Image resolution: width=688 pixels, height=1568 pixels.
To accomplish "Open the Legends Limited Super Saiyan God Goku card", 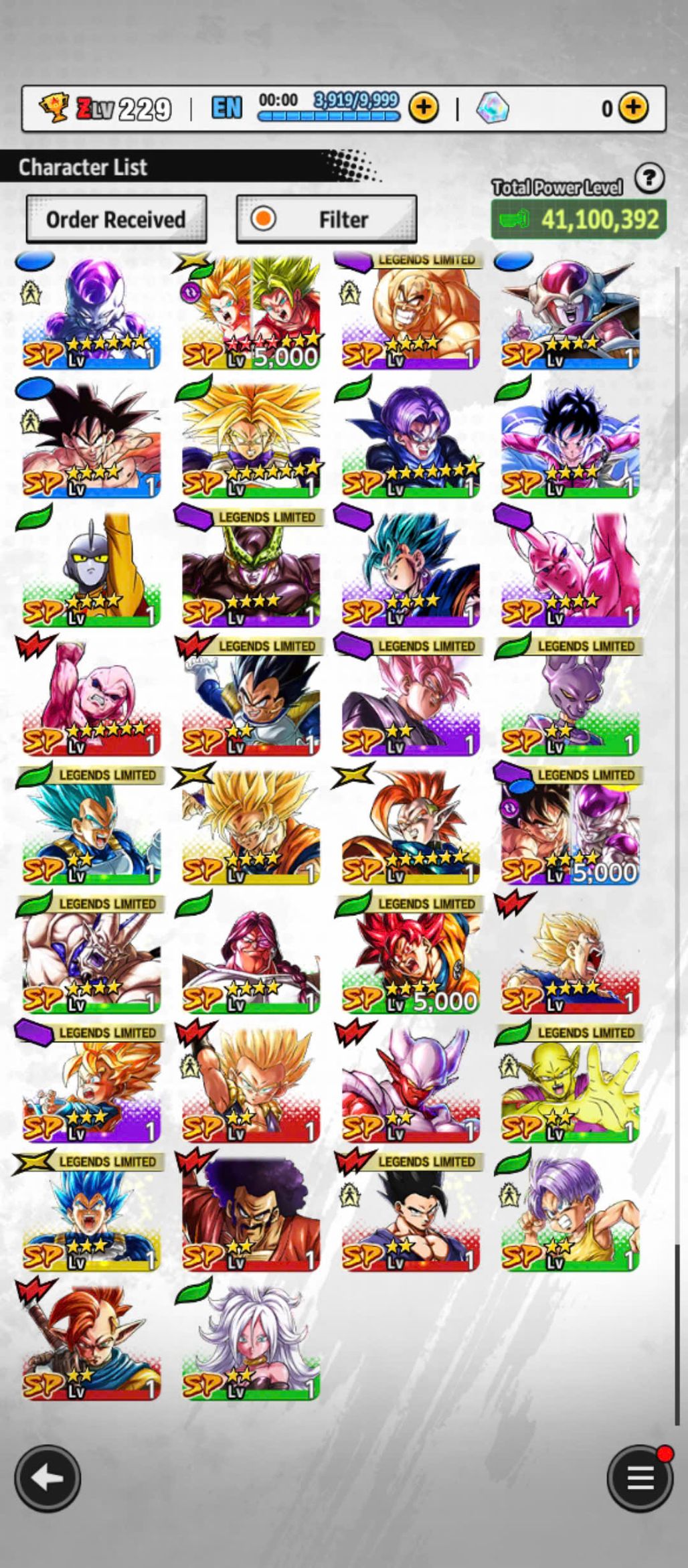I will [410, 955].
